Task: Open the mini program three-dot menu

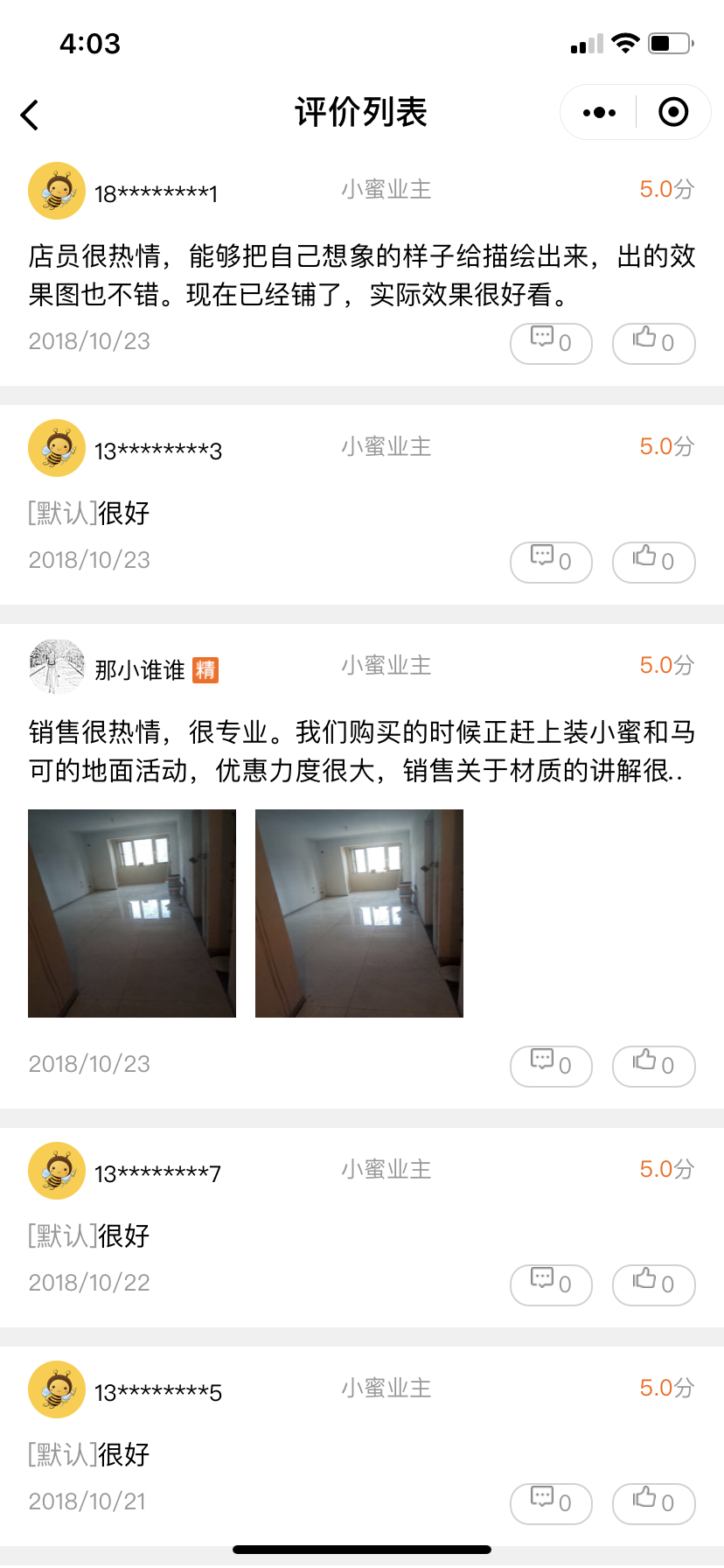Action: (599, 113)
